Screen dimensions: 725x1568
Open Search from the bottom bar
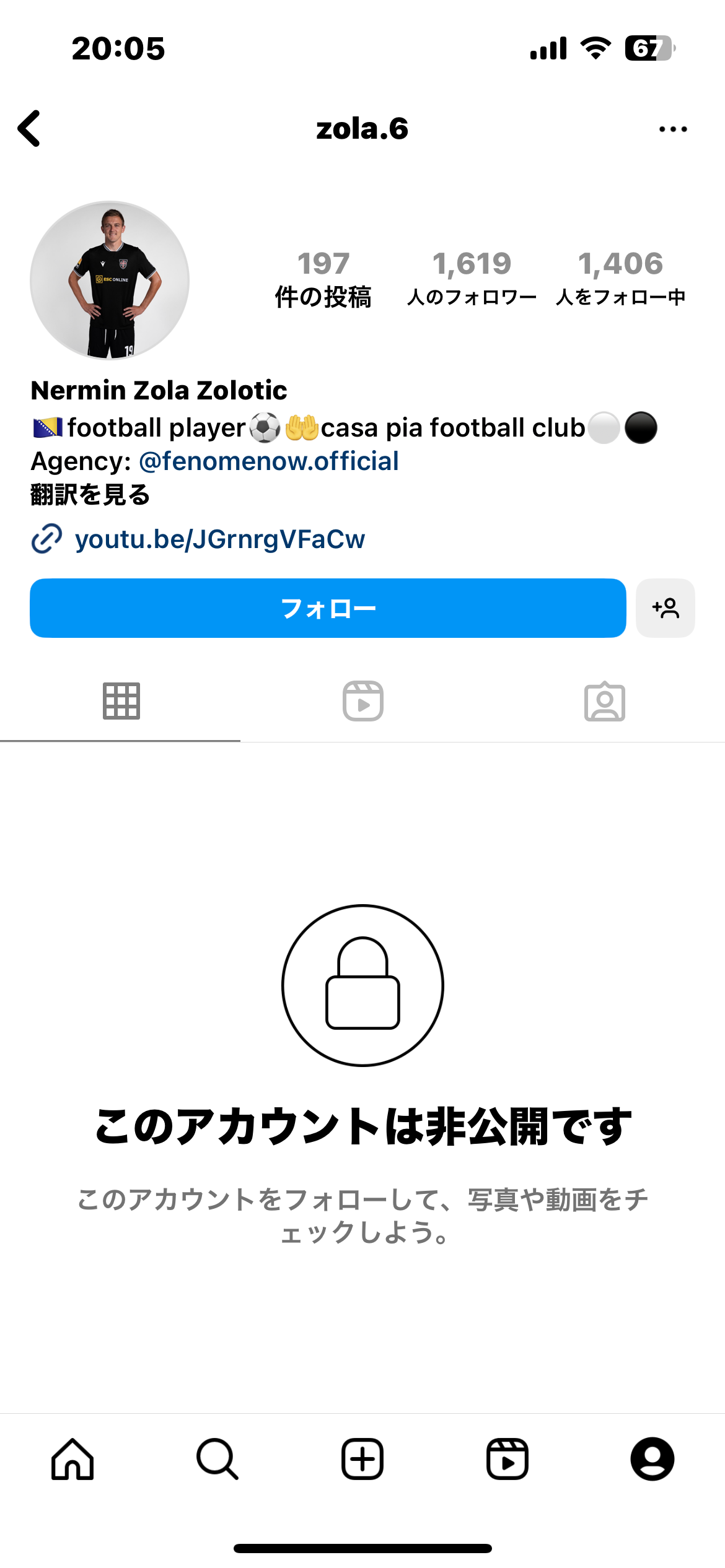point(217,1459)
